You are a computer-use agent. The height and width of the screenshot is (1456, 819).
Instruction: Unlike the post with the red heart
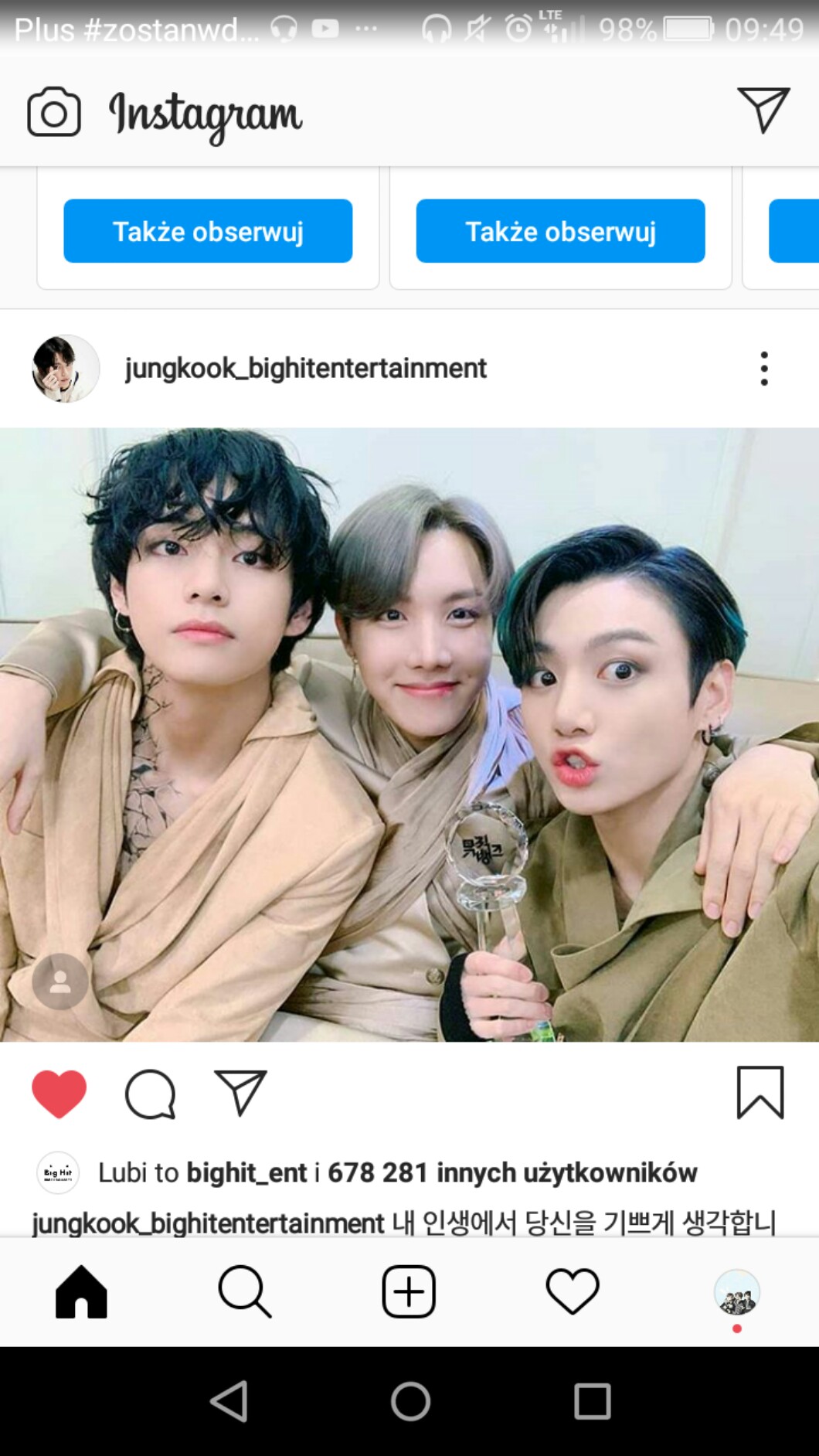tap(59, 1094)
